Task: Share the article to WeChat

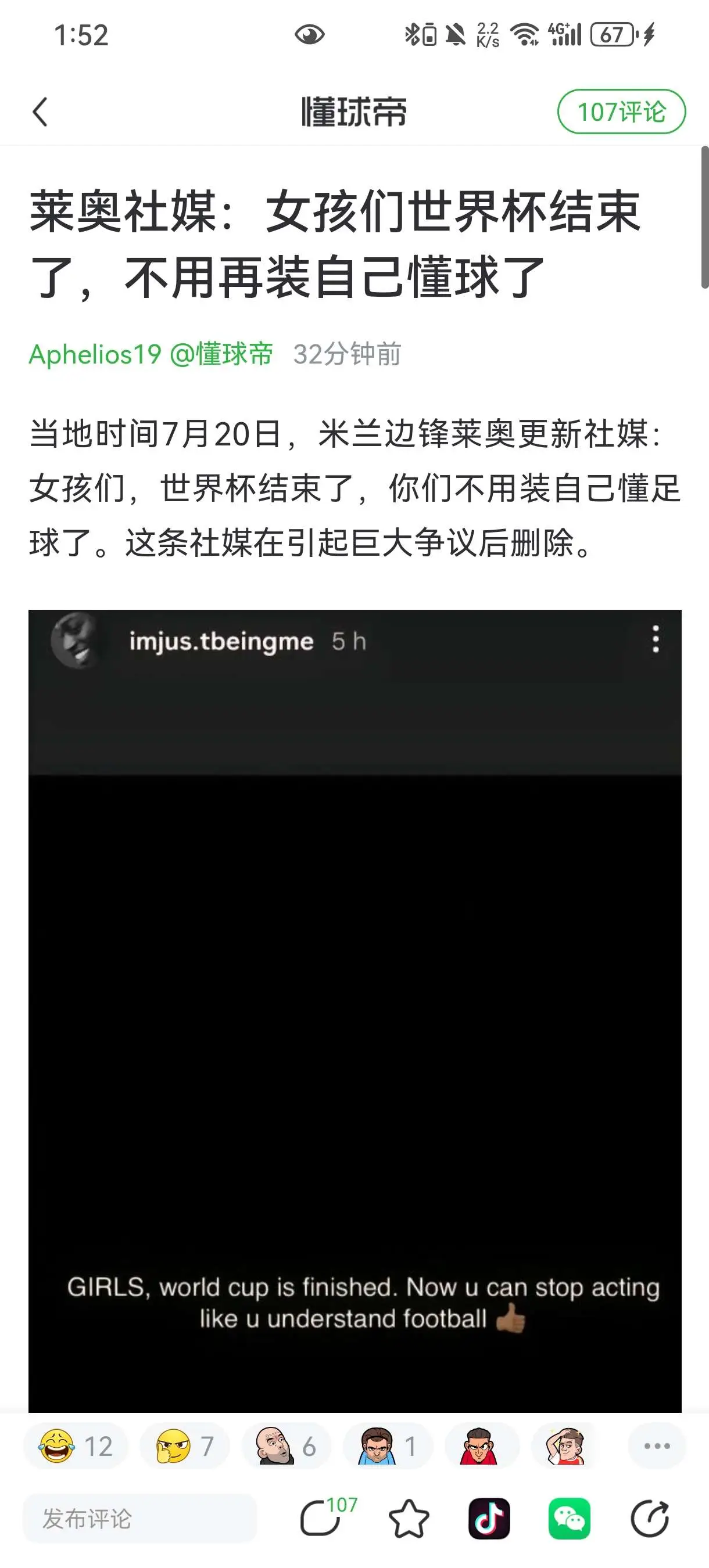Action: pos(570,1519)
